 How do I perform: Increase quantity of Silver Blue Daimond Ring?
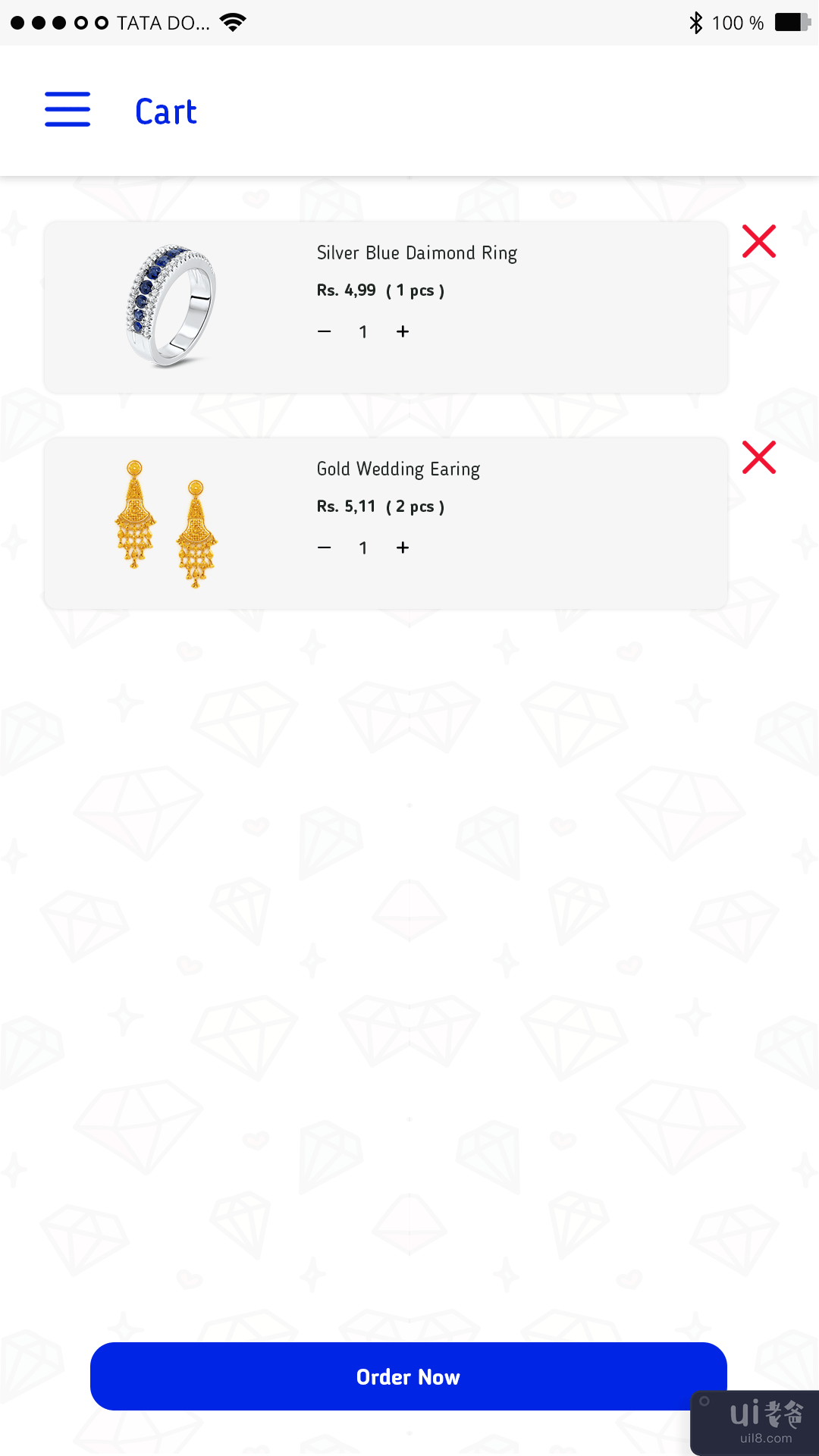pyautogui.click(x=403, y=331)
